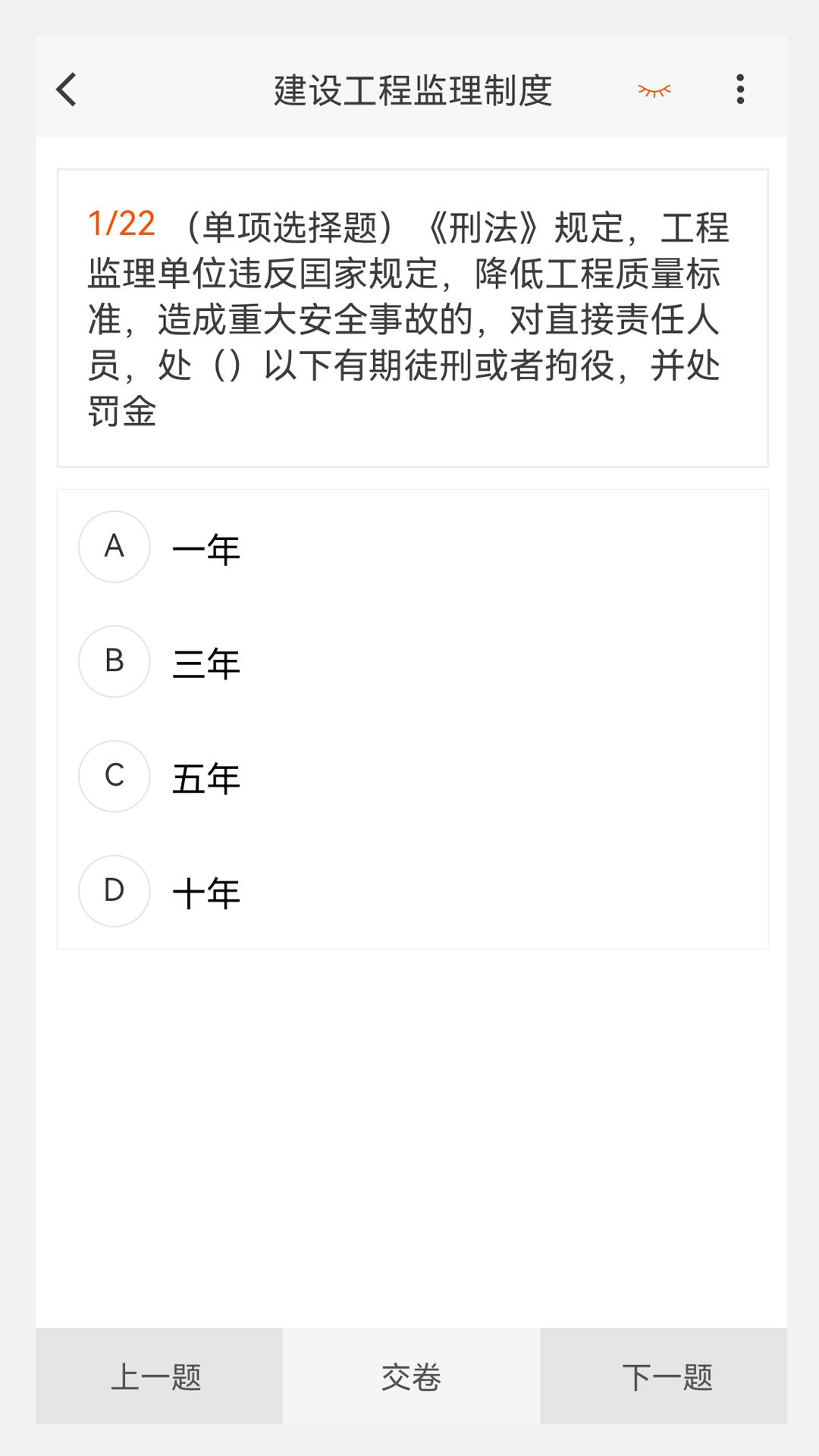Open more options via vertical dots icon

pos(740,89)
